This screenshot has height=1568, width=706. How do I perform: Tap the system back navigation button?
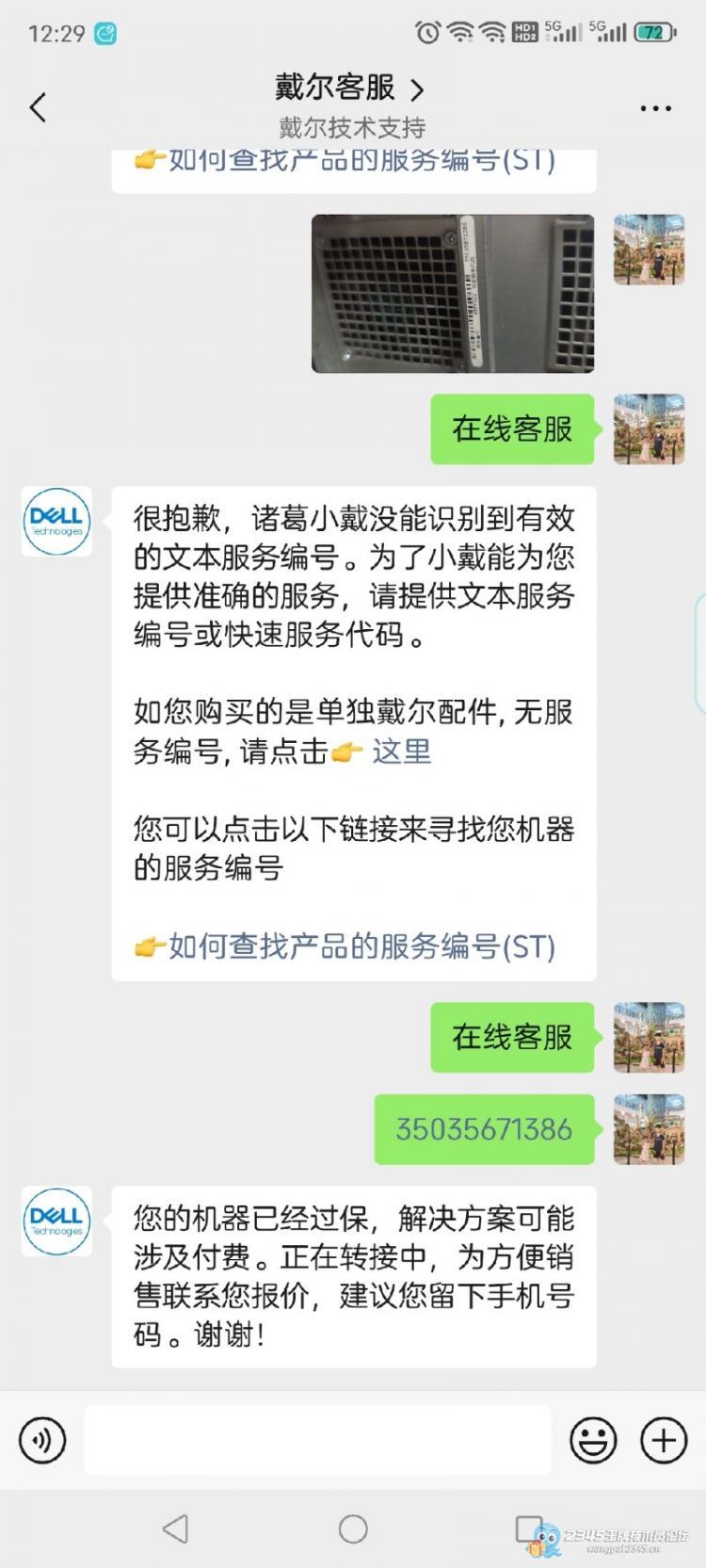point(176,1528)
